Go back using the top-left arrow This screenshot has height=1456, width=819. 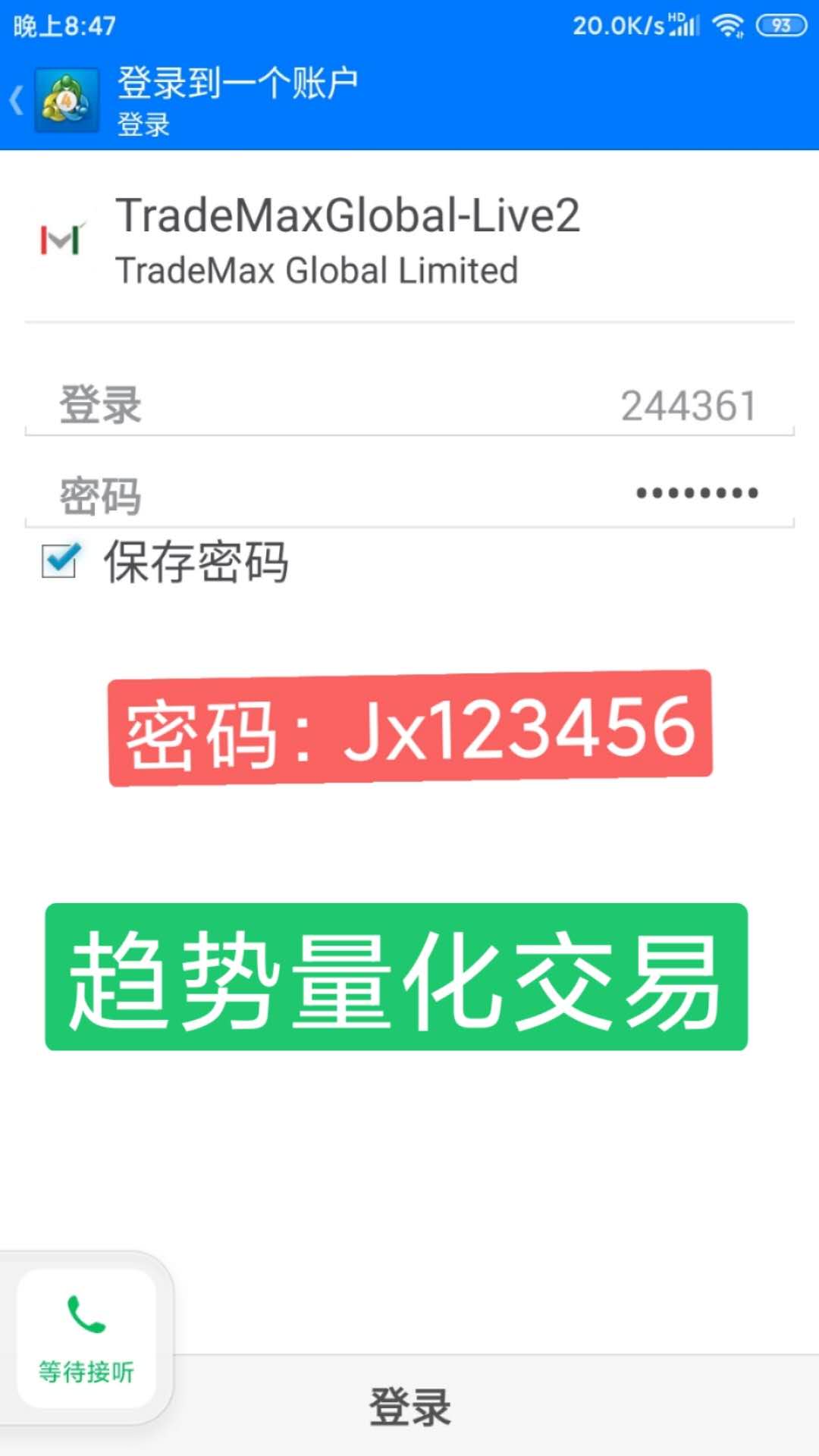pos(17,100)
